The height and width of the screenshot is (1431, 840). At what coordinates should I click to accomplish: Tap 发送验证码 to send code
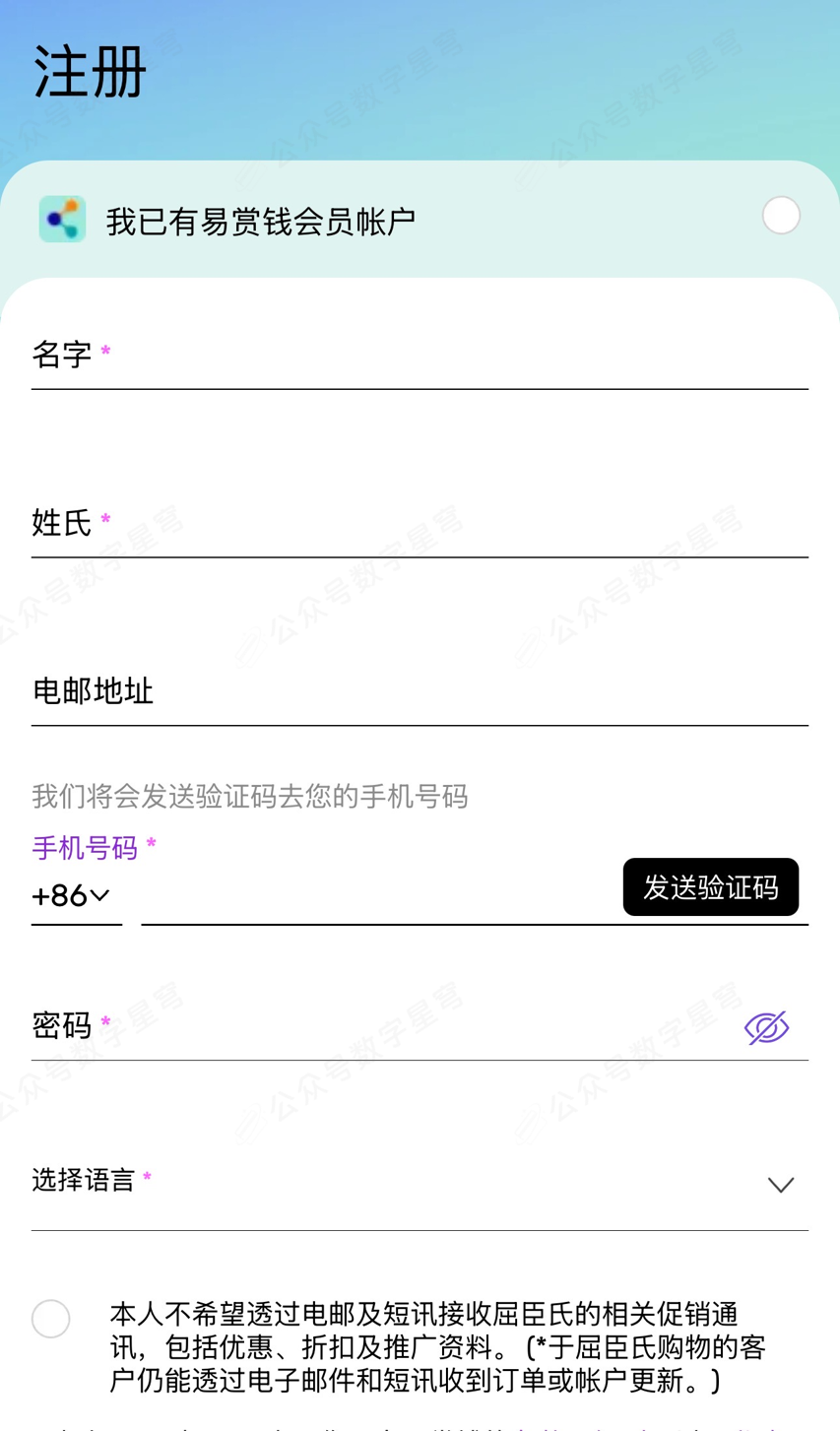coord(710,887)
